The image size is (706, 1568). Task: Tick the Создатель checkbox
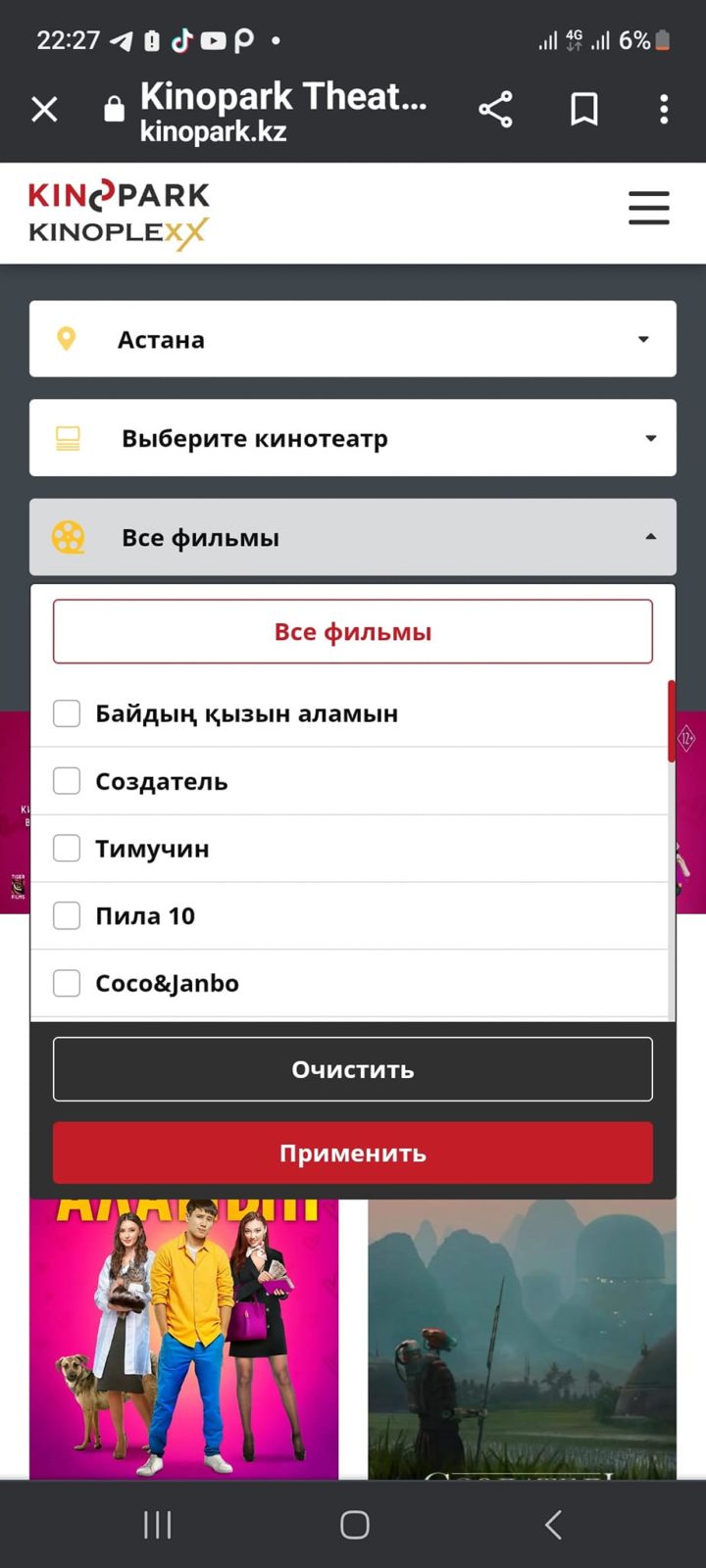[x=67, y=781]
